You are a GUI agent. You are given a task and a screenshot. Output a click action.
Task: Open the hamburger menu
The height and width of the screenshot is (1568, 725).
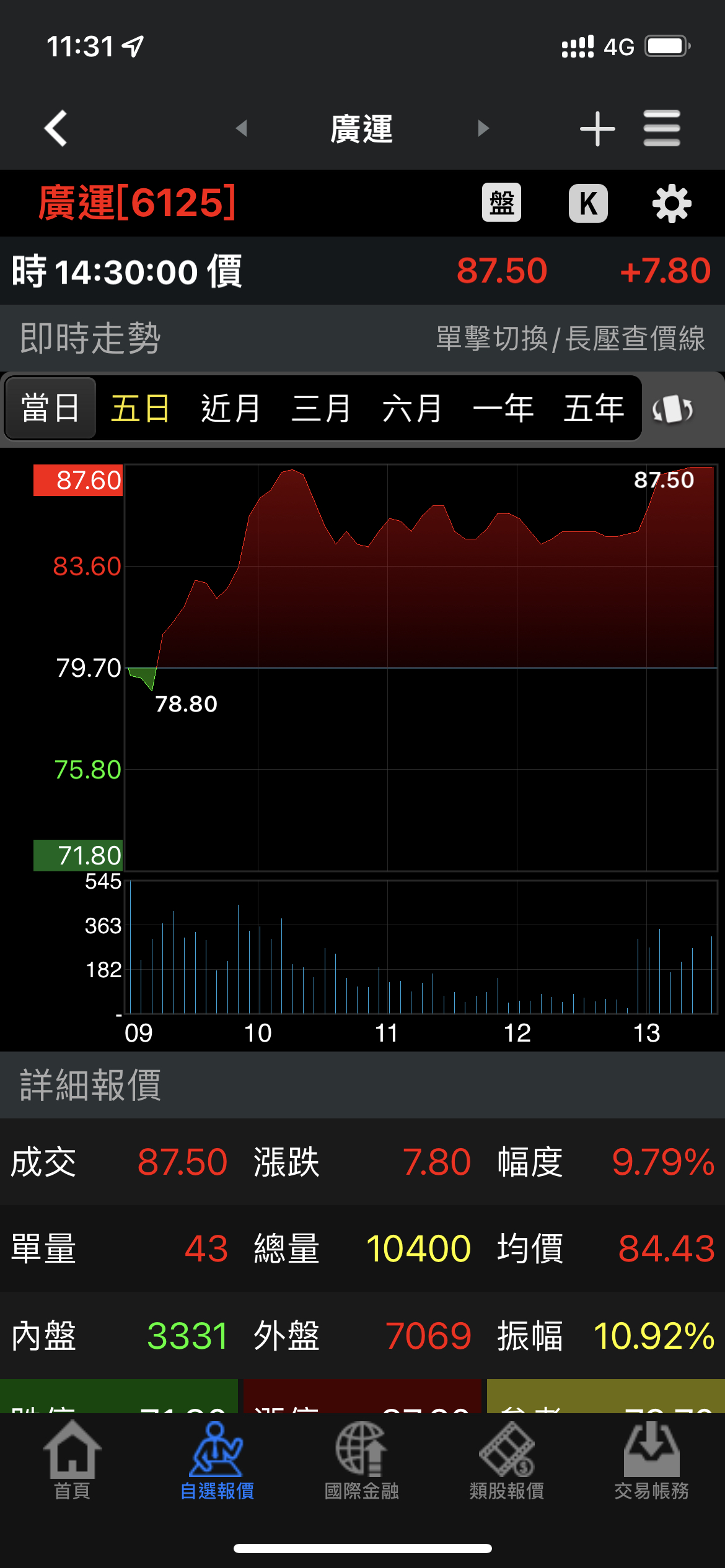pos(662,129)
